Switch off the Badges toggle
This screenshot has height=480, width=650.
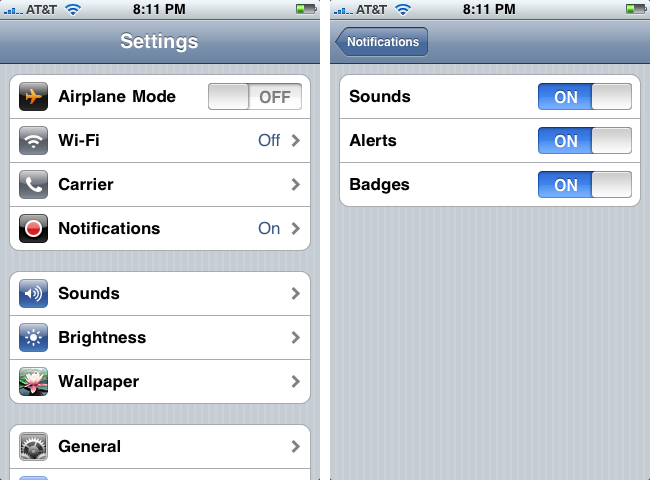point(584,185)
